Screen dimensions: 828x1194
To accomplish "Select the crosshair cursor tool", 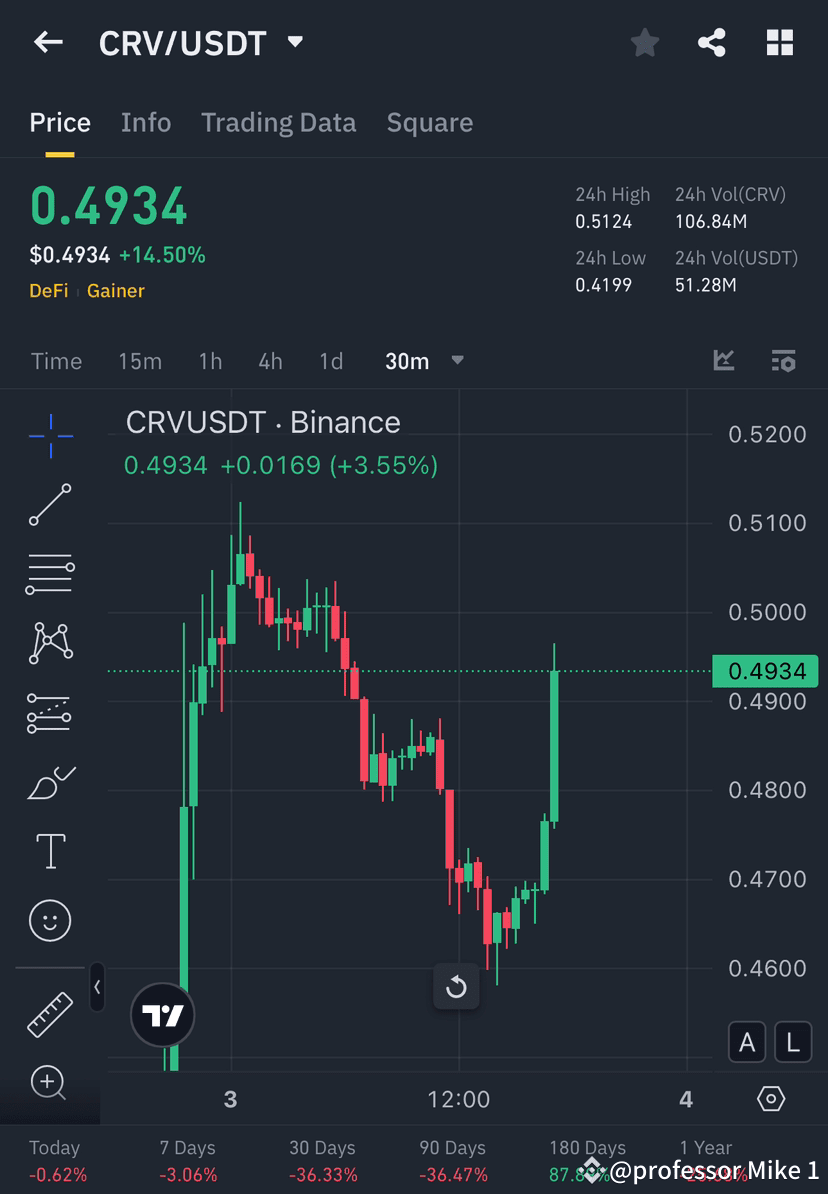I will [x=50, y=435].
